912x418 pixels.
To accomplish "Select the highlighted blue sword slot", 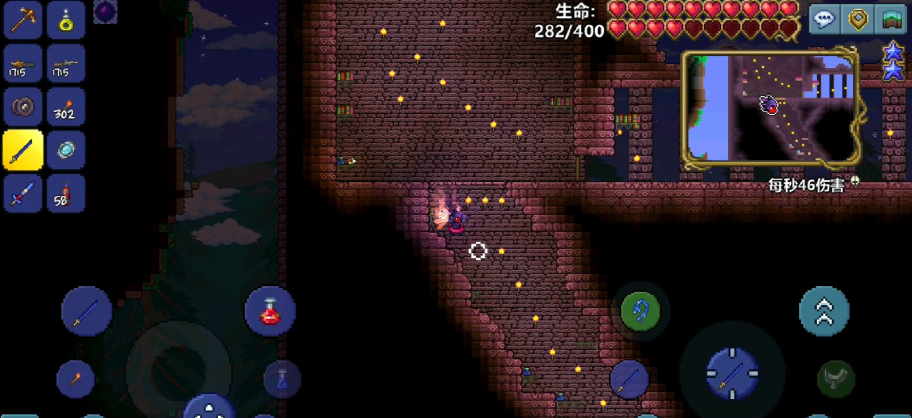I will 22,150.
